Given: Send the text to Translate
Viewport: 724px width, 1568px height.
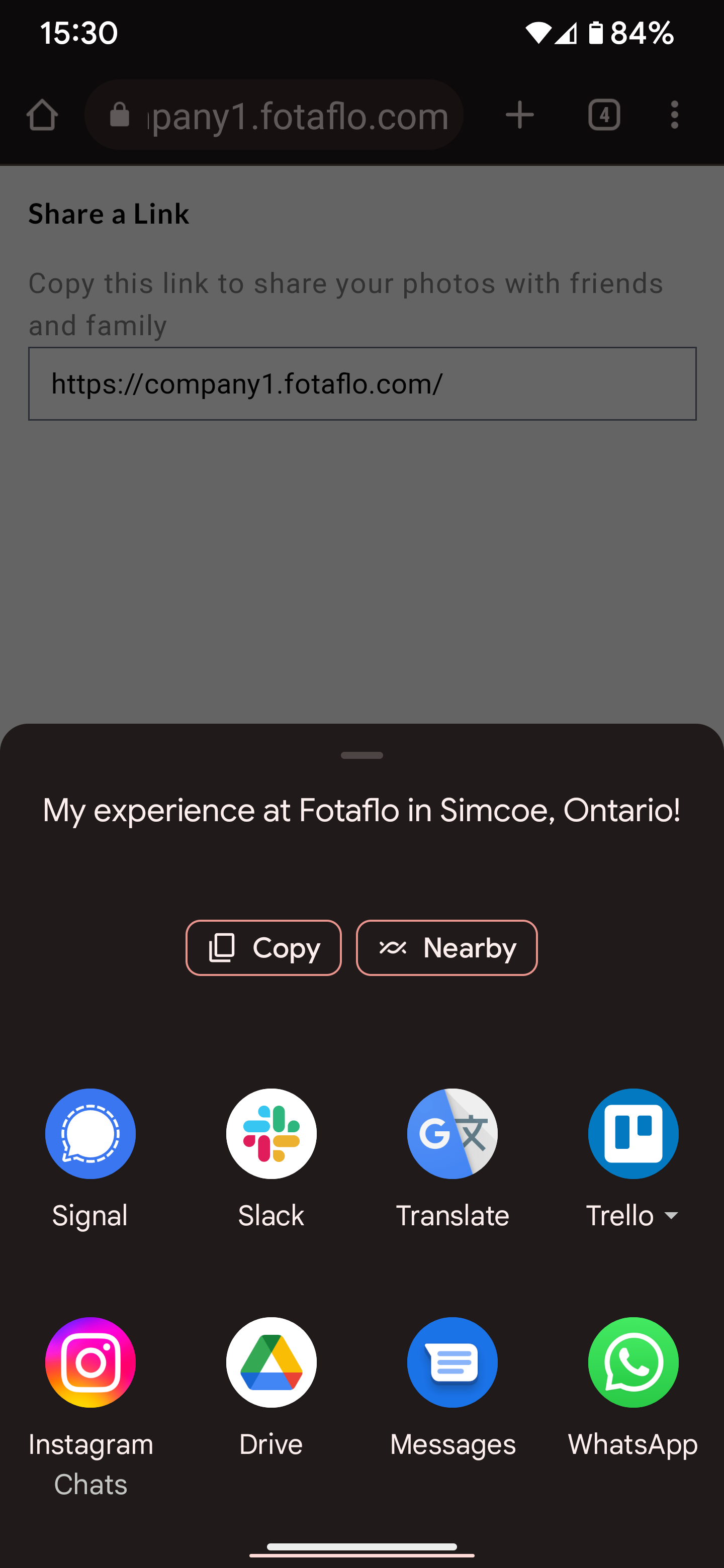Looking at the screenshot, I should click(452, 1134).
